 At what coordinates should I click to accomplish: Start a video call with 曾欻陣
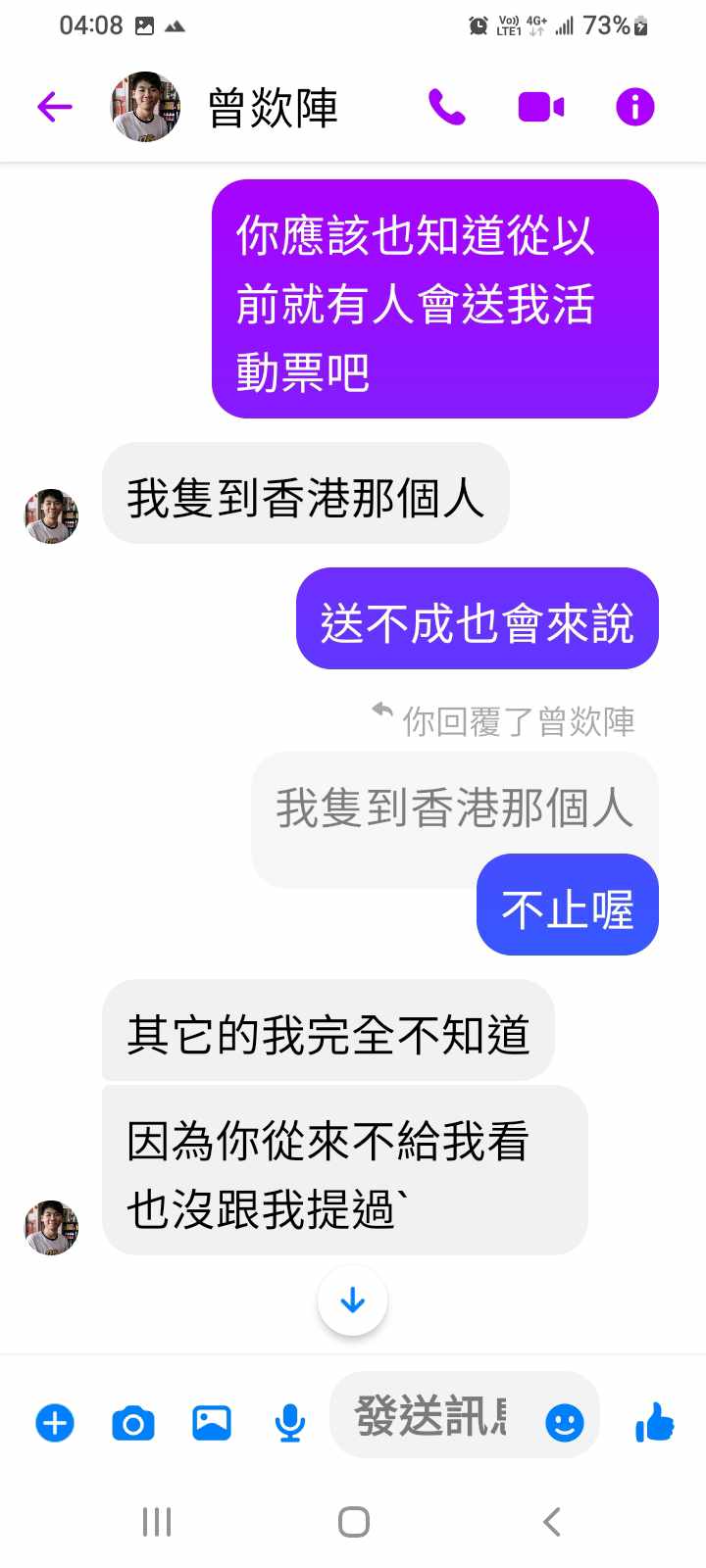540,107
